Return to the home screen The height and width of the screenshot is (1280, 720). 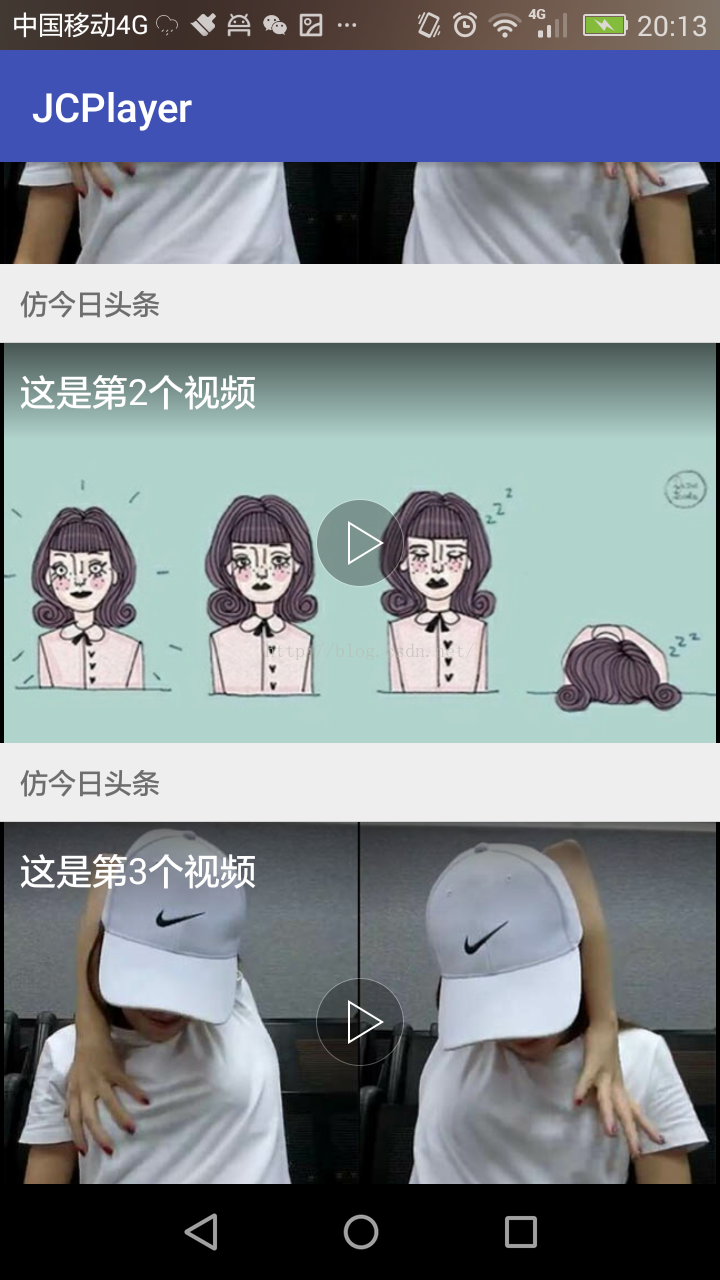point(360,1232)
